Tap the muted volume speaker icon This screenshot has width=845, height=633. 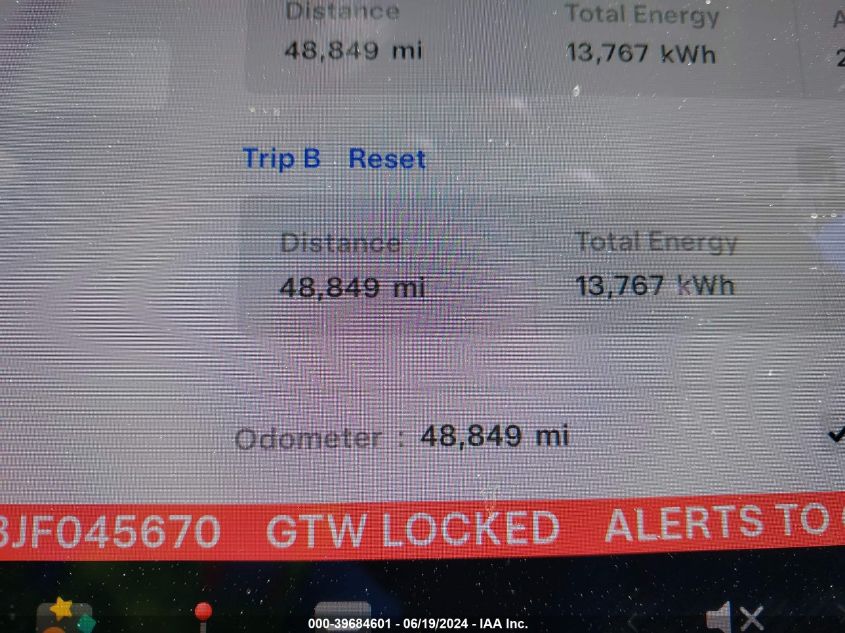tap(733, 618)
